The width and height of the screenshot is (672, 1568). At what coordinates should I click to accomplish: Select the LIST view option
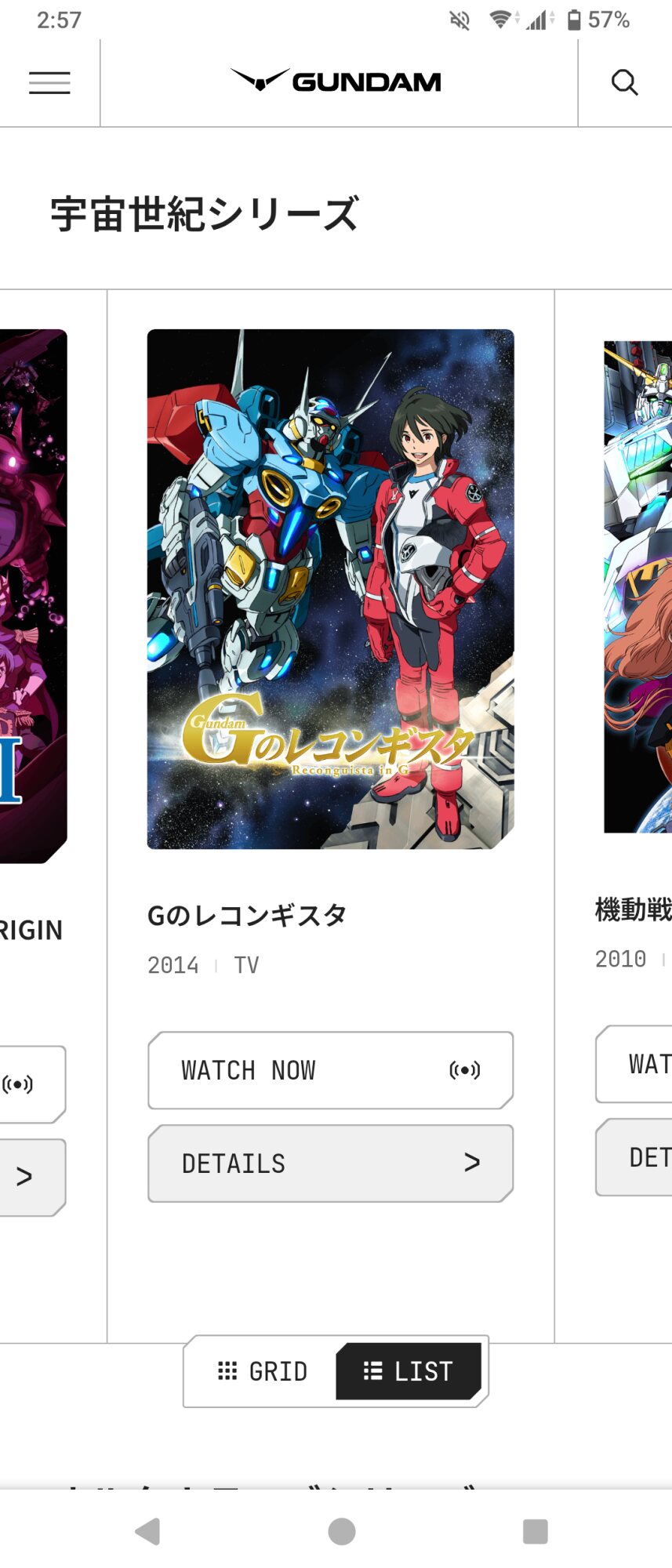pyautogui.click(x=408, y=1371)
